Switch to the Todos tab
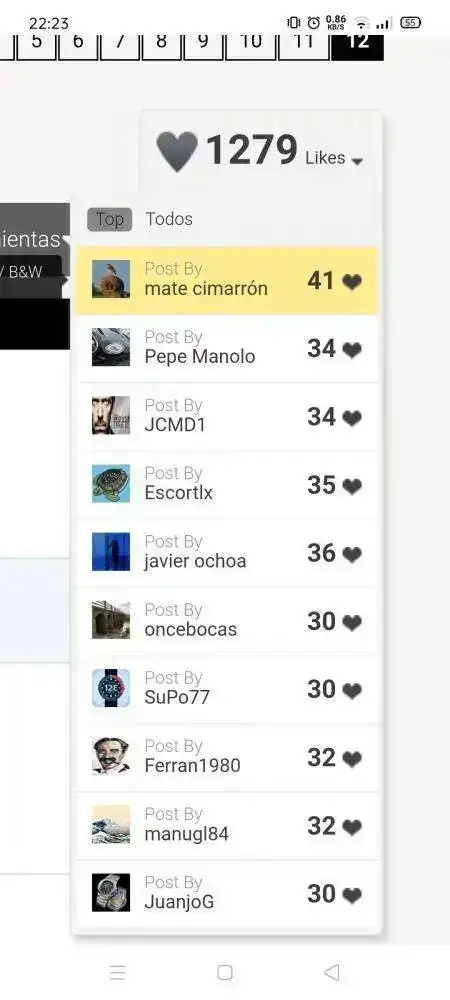 tap(169, 219)
